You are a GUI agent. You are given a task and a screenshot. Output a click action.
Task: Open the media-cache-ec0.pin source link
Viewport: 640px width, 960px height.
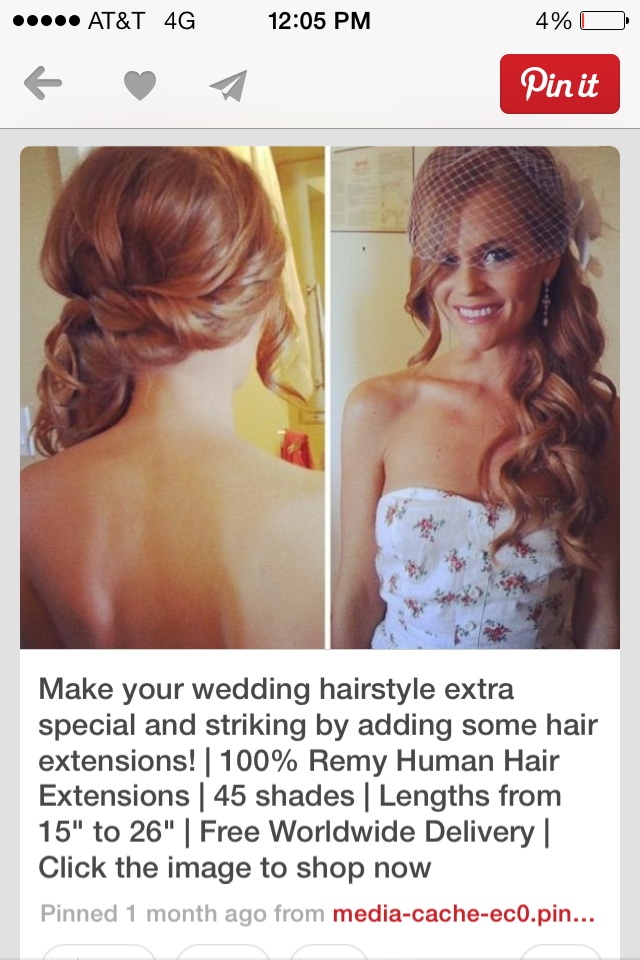(x=463, y=913)
